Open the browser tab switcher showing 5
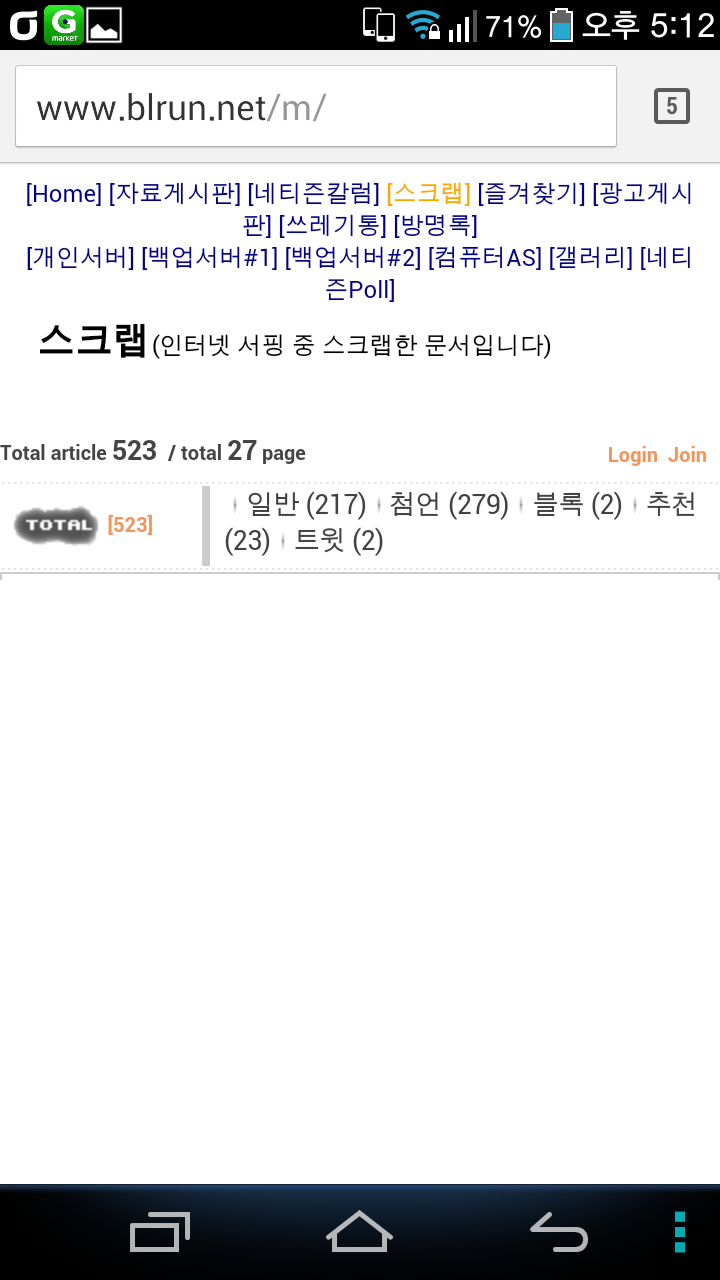 coord(672,106)
